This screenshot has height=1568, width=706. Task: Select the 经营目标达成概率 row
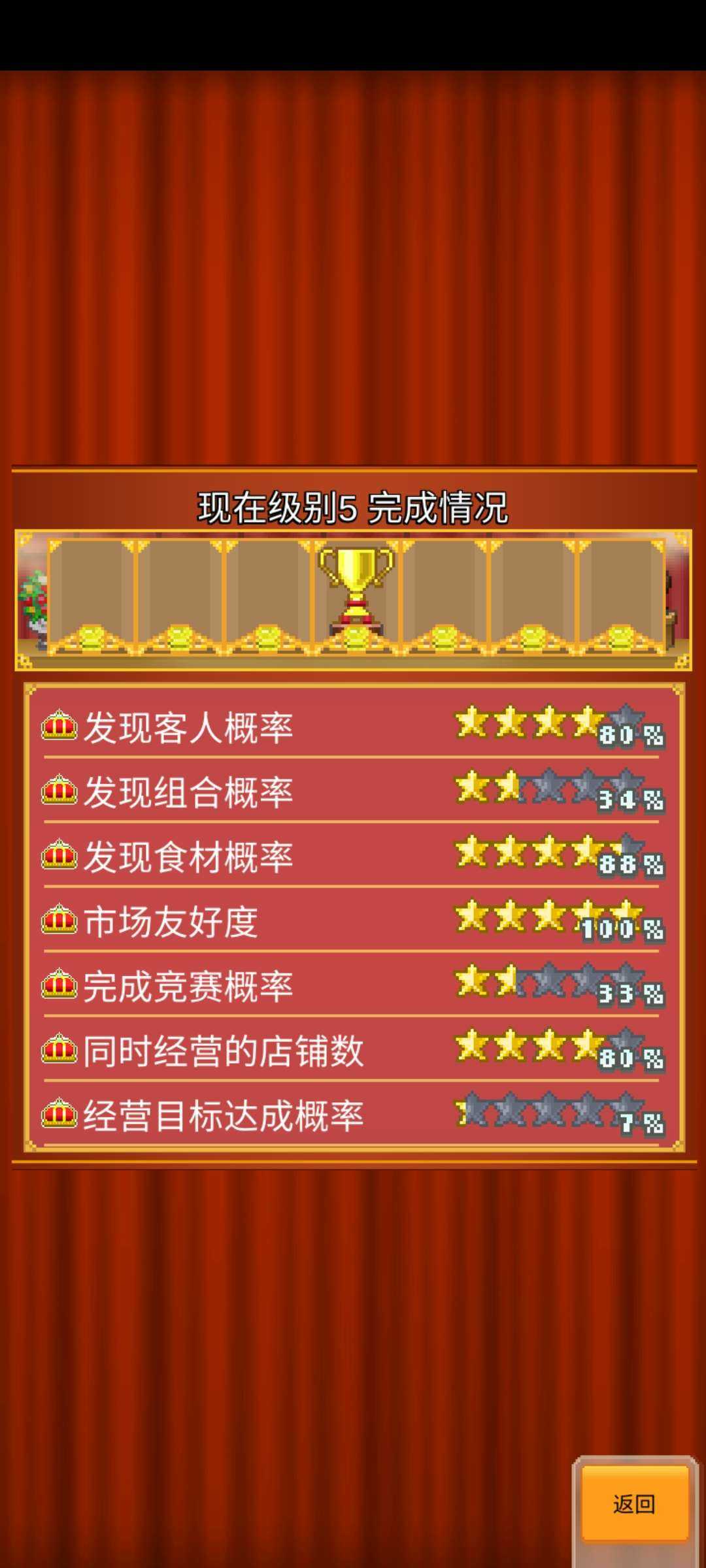[354, 1115]
